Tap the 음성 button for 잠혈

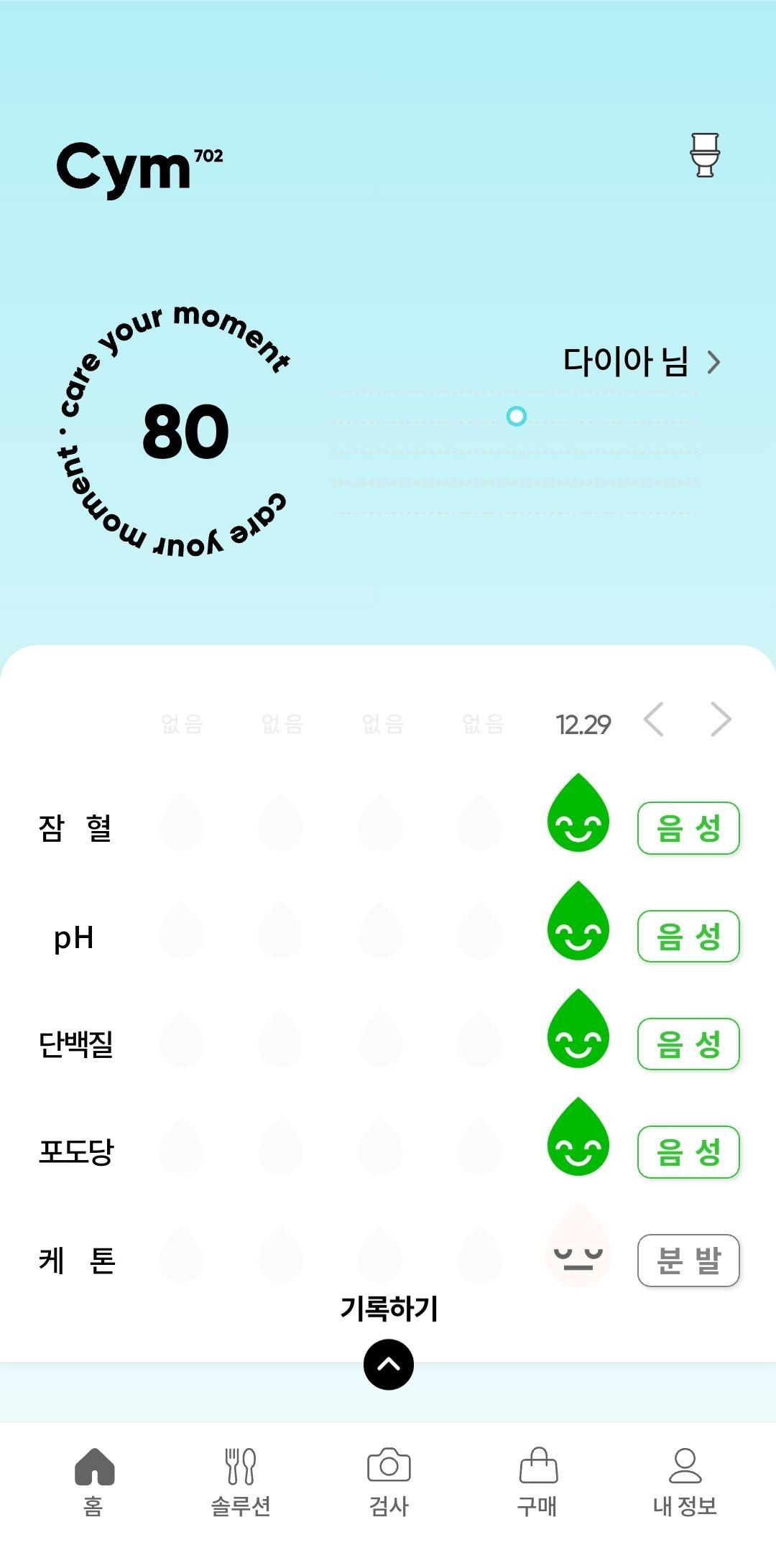[x=688, y=828]
